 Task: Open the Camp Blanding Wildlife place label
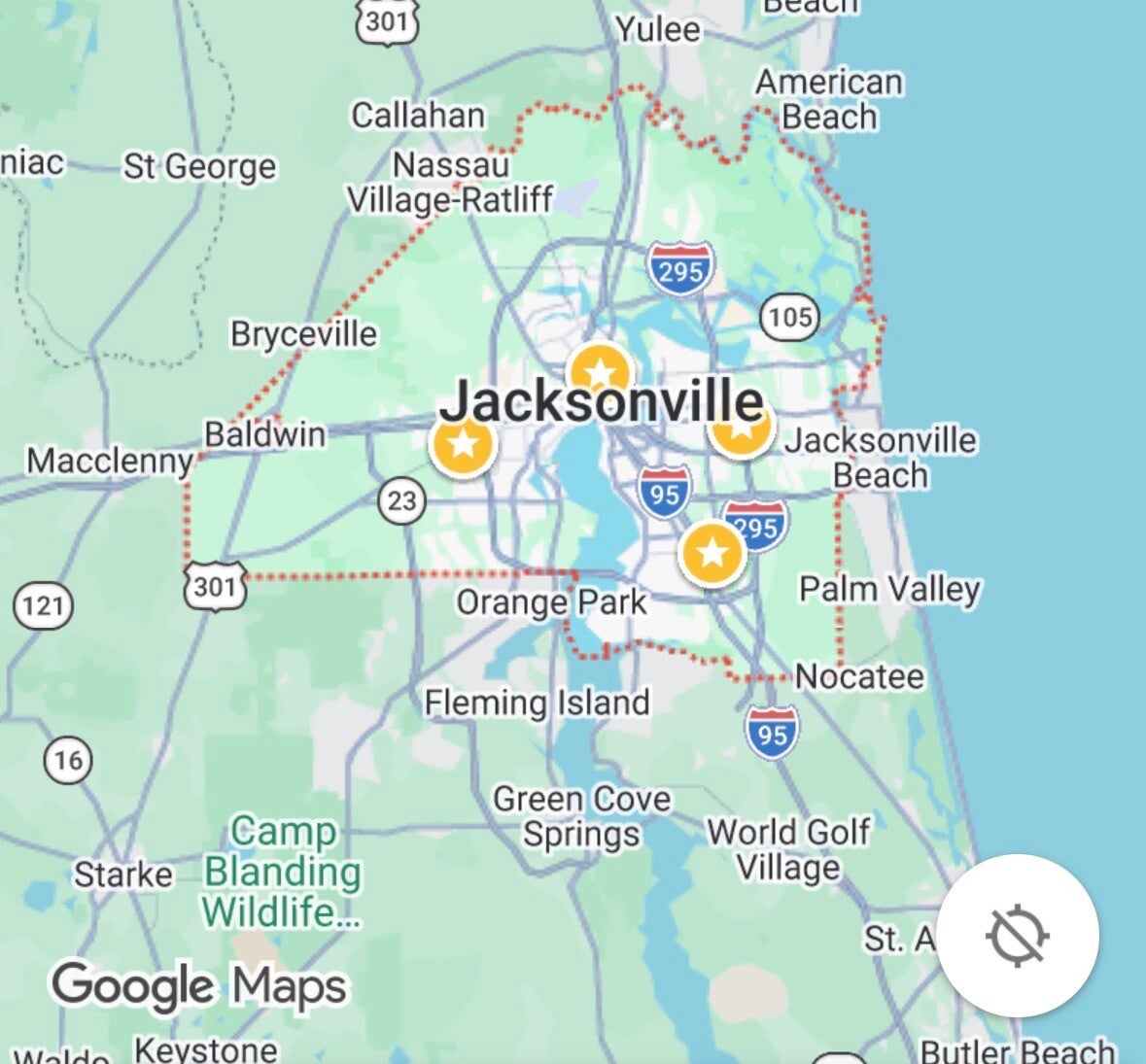[282, 873]
